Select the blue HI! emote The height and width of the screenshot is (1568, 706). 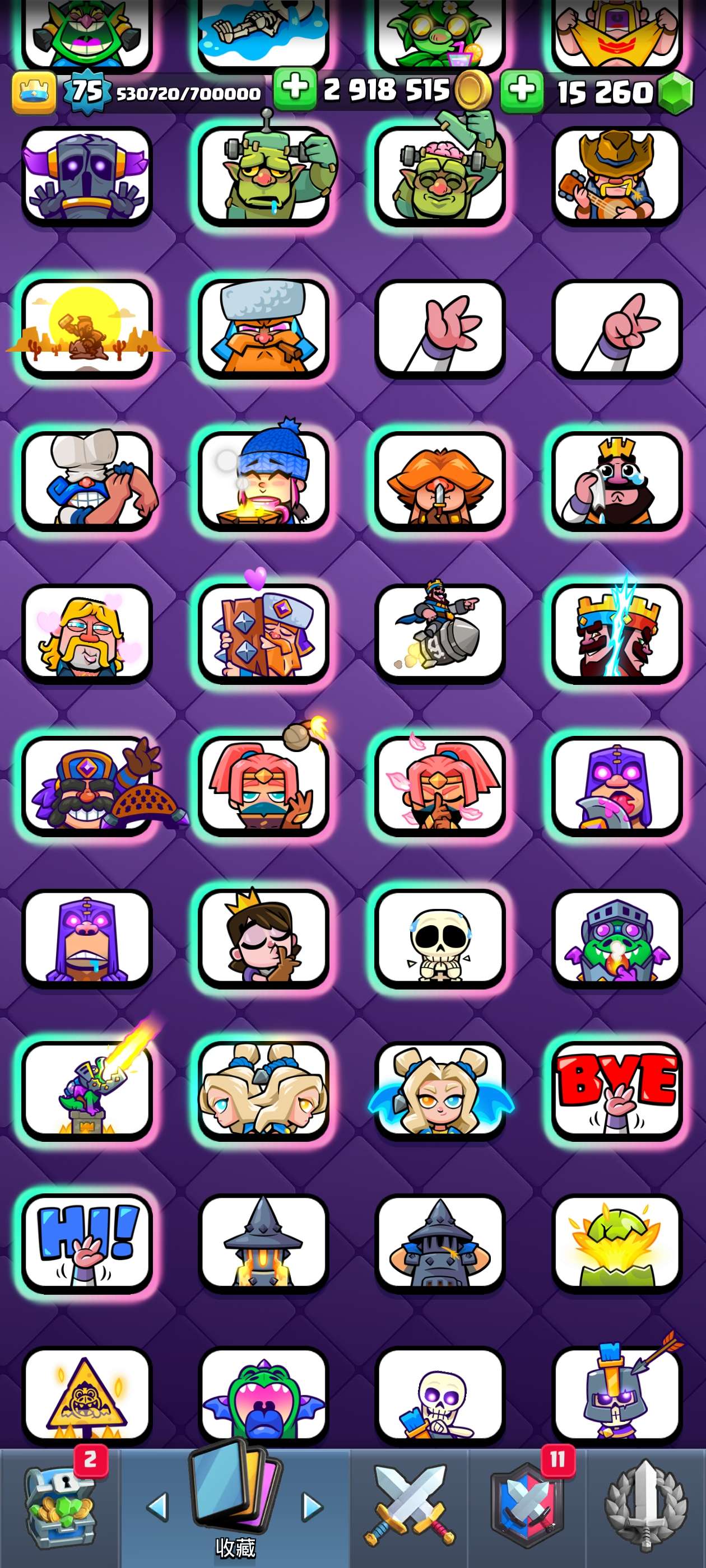coord(87,1242)
